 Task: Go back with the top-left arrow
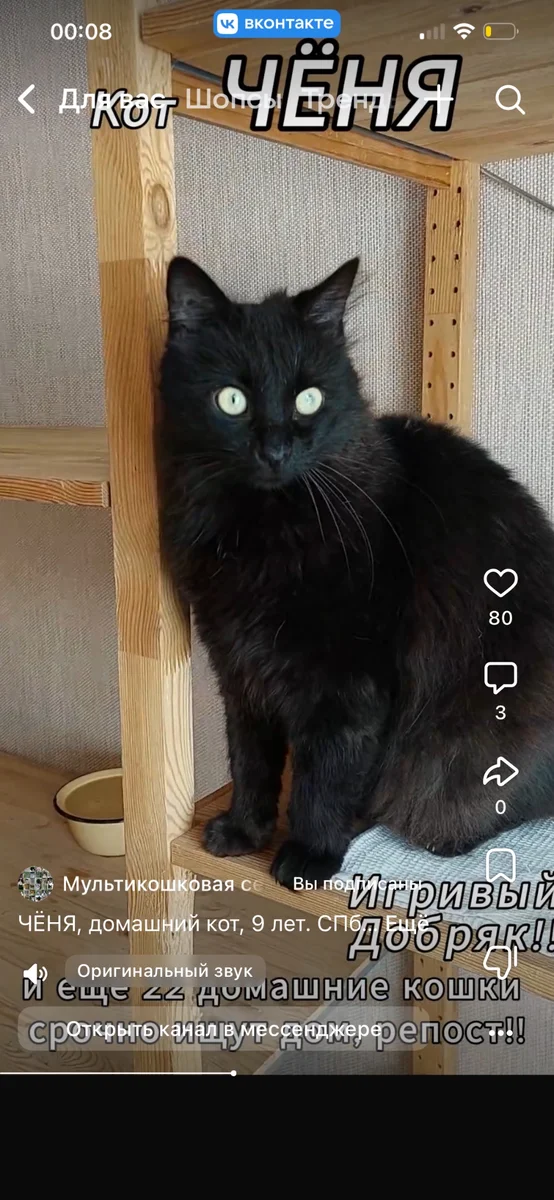click(27, 99)
